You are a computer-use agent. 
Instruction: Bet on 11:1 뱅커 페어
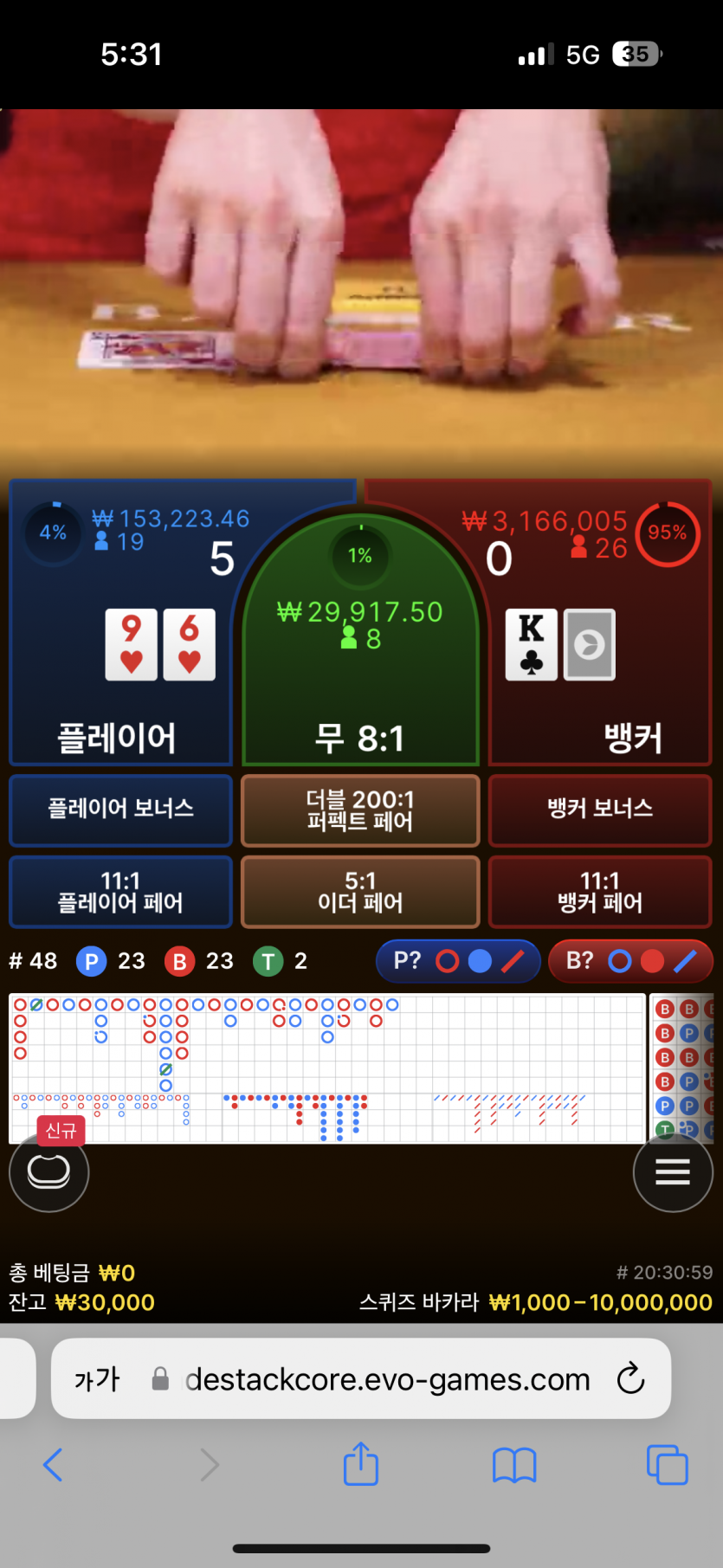[x=599, y=892]
